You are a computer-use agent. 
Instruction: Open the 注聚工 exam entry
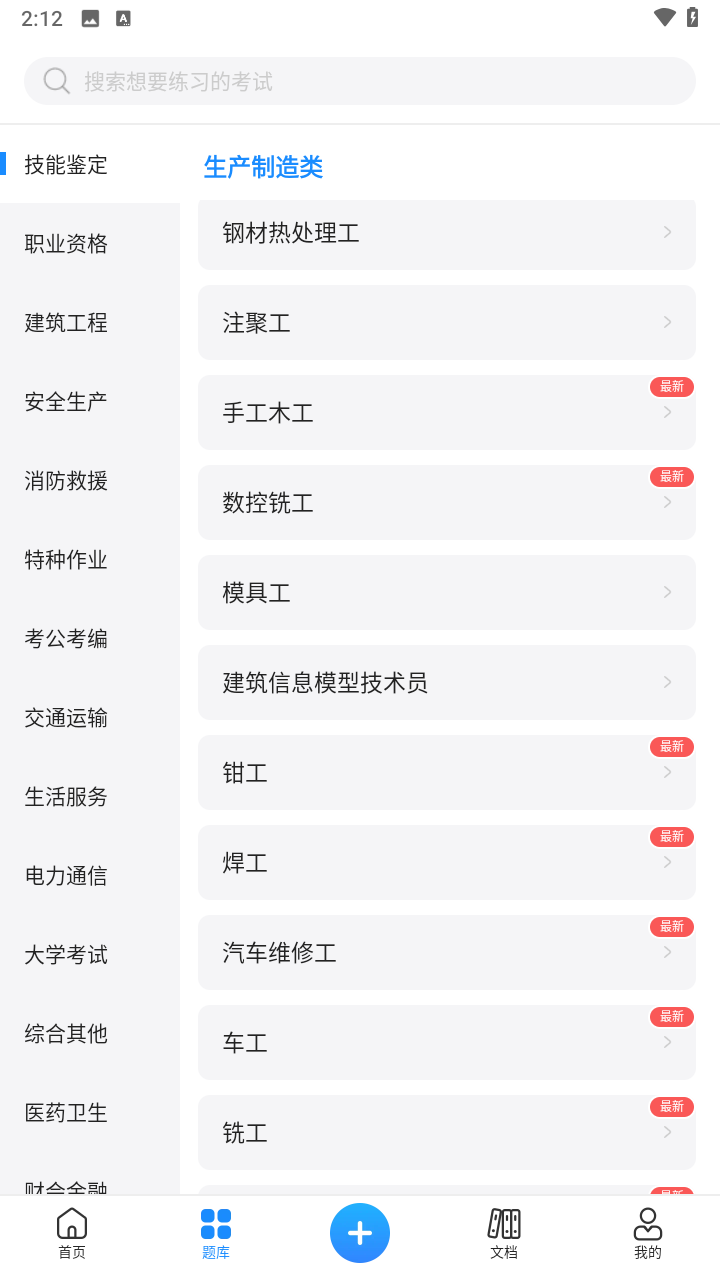tap(447, 322)
